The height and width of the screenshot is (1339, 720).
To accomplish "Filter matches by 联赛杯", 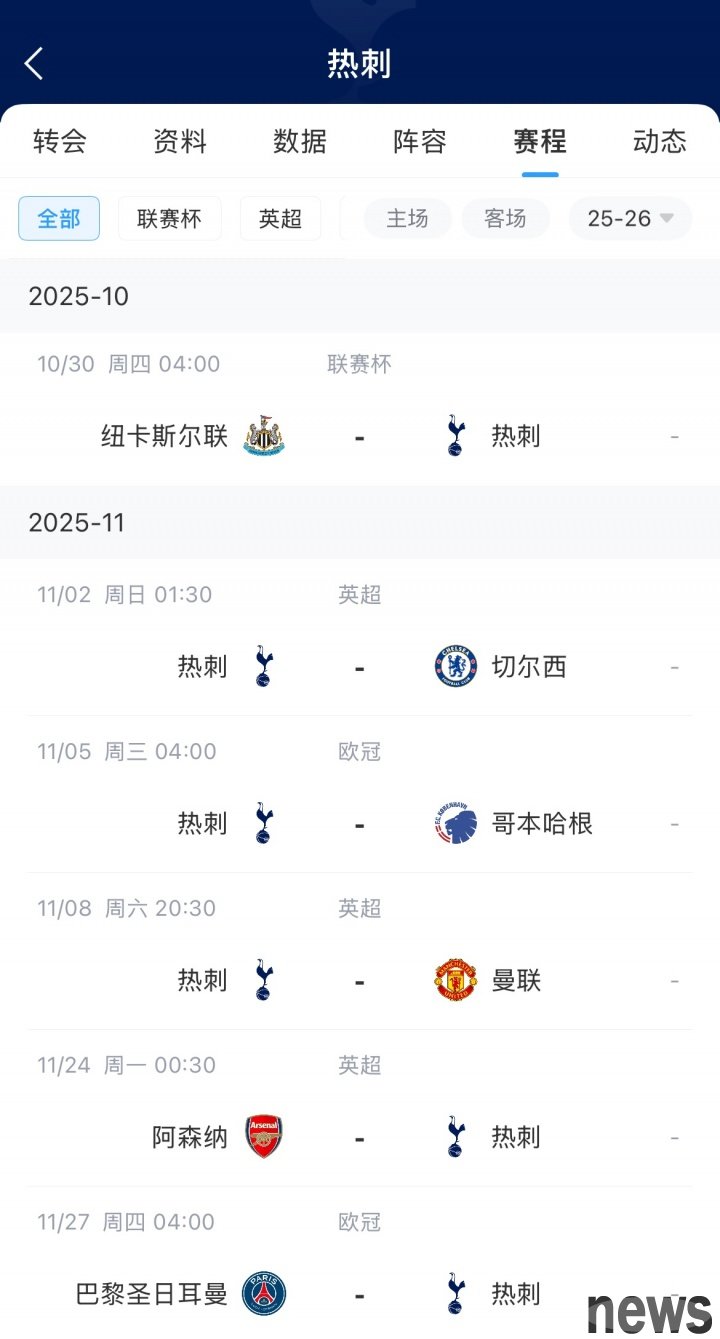I will point(169,219).
